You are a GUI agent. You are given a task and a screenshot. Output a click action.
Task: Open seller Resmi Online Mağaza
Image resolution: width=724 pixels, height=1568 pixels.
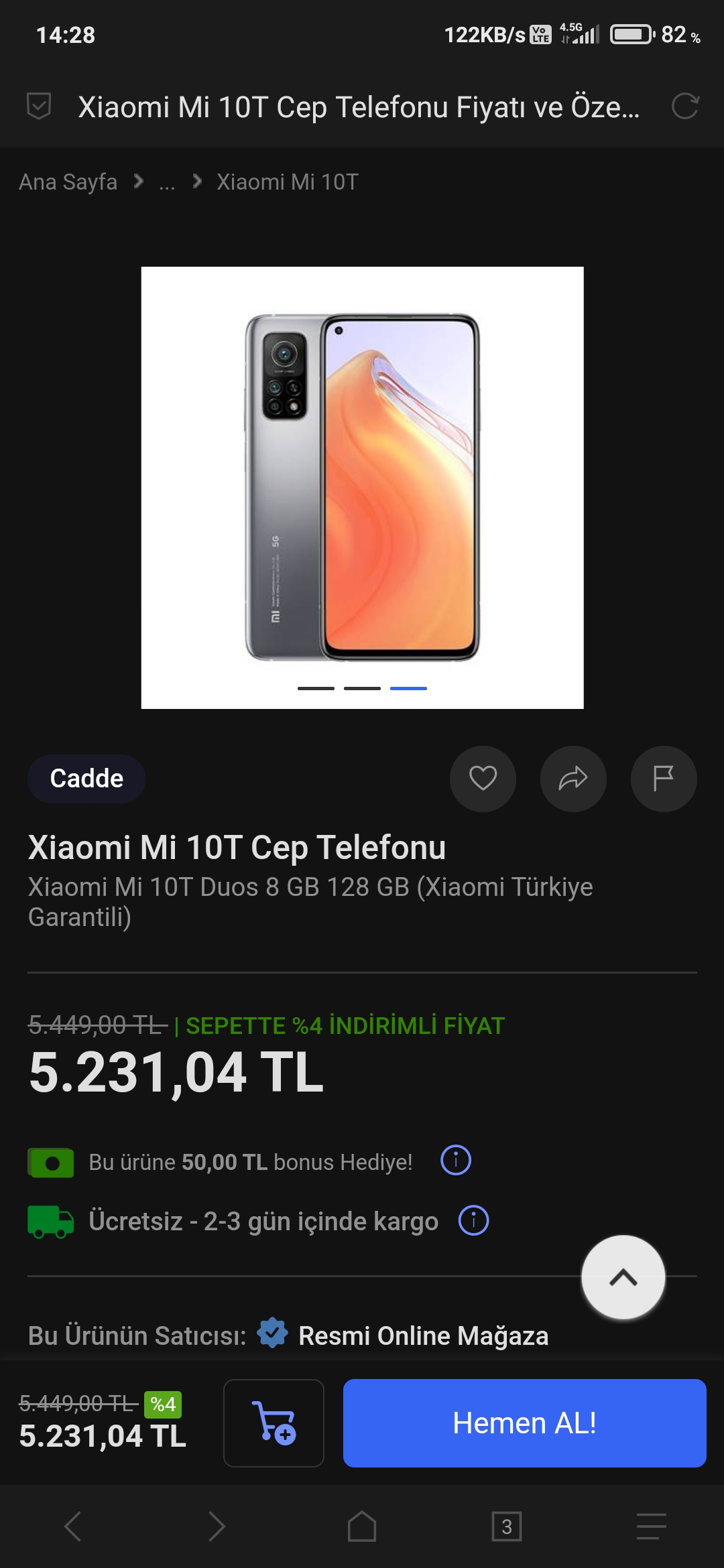point(423,1335)
